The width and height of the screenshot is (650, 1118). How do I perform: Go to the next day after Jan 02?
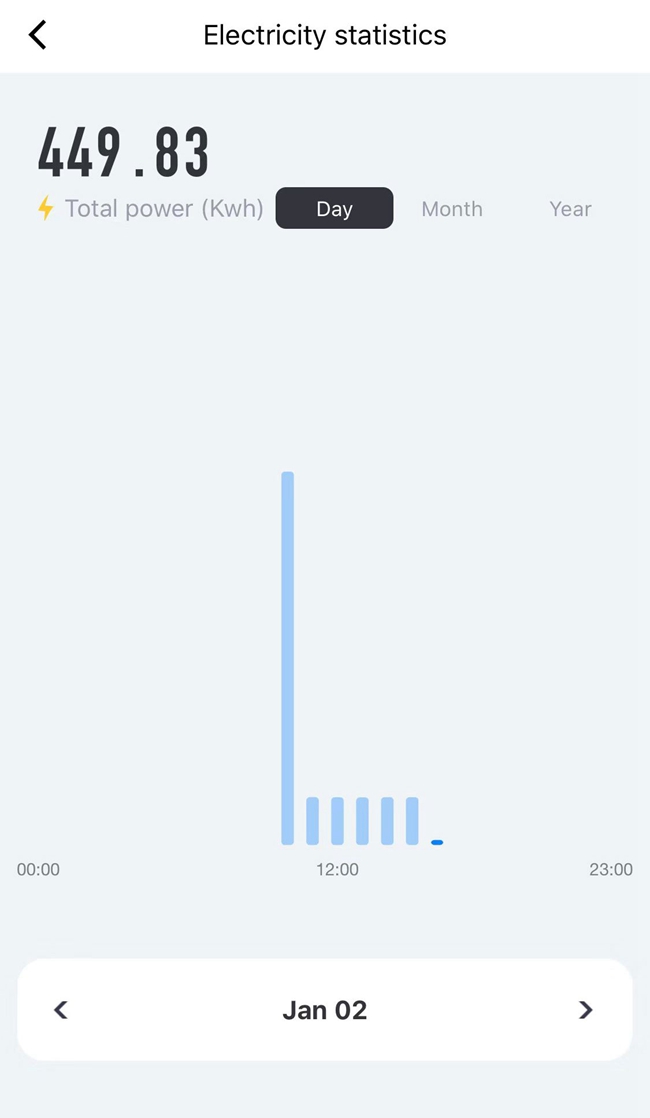(x=586, y=1010)
